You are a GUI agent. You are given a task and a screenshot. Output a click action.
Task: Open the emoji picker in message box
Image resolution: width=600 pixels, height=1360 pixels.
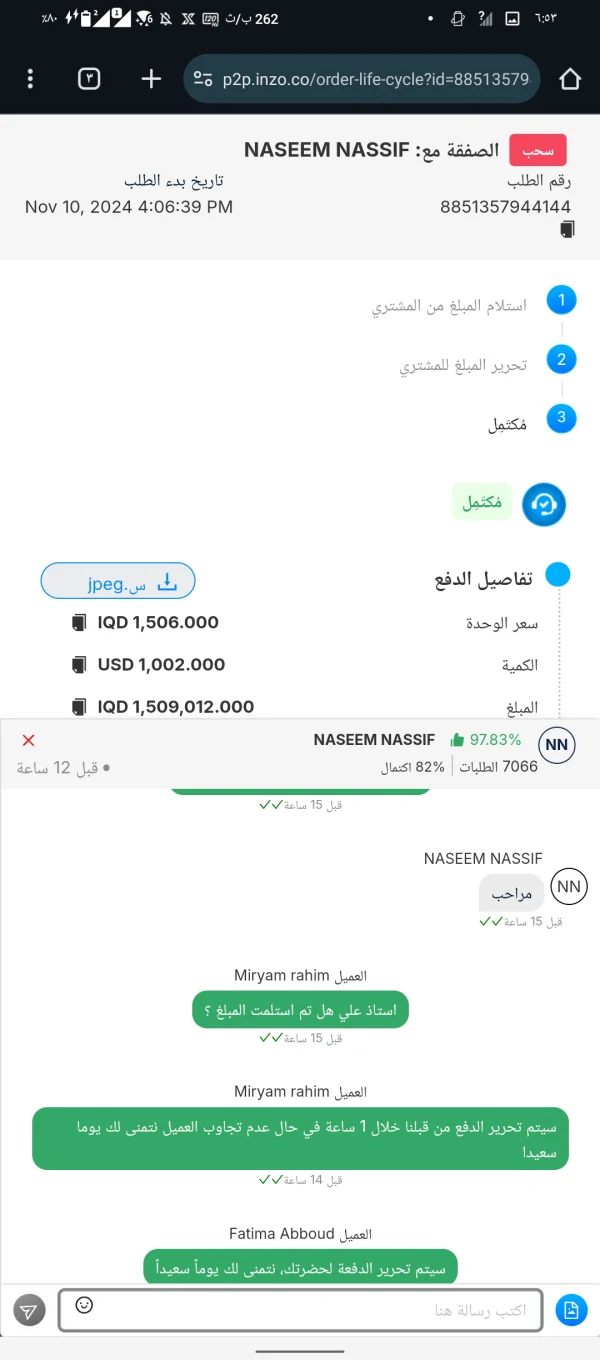click(84, 1305)
